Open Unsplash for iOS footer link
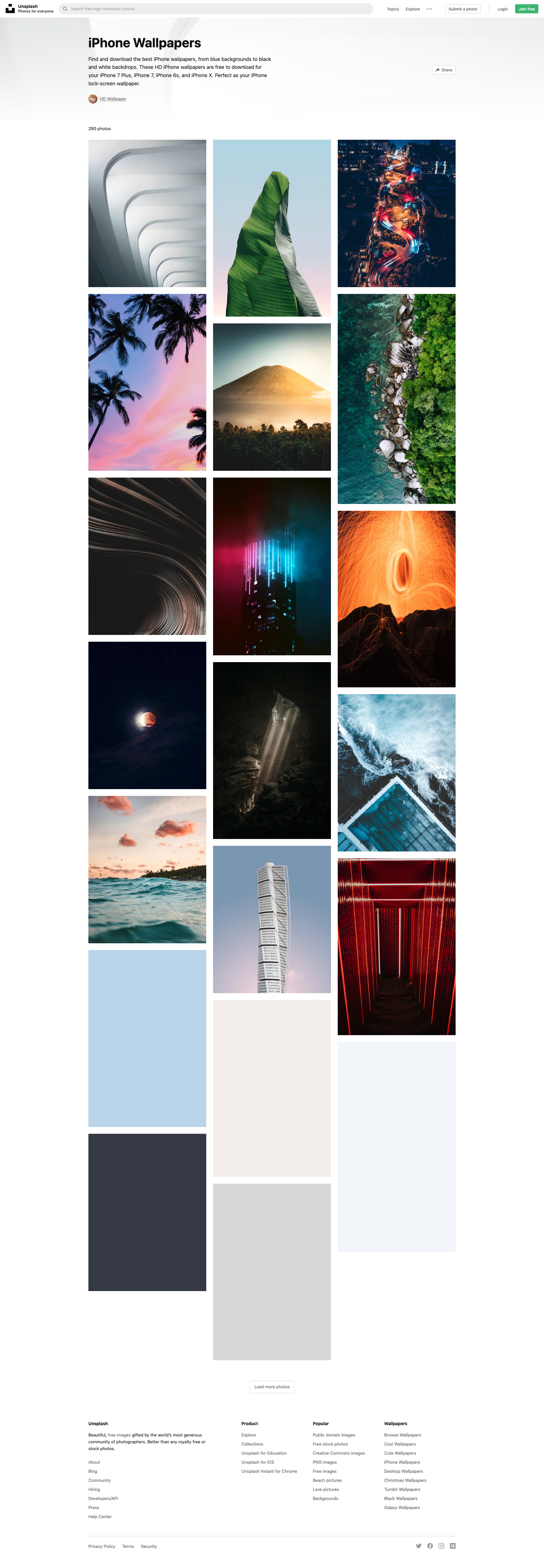This screenshot has height=1568, width=544. pos(257,1462)
